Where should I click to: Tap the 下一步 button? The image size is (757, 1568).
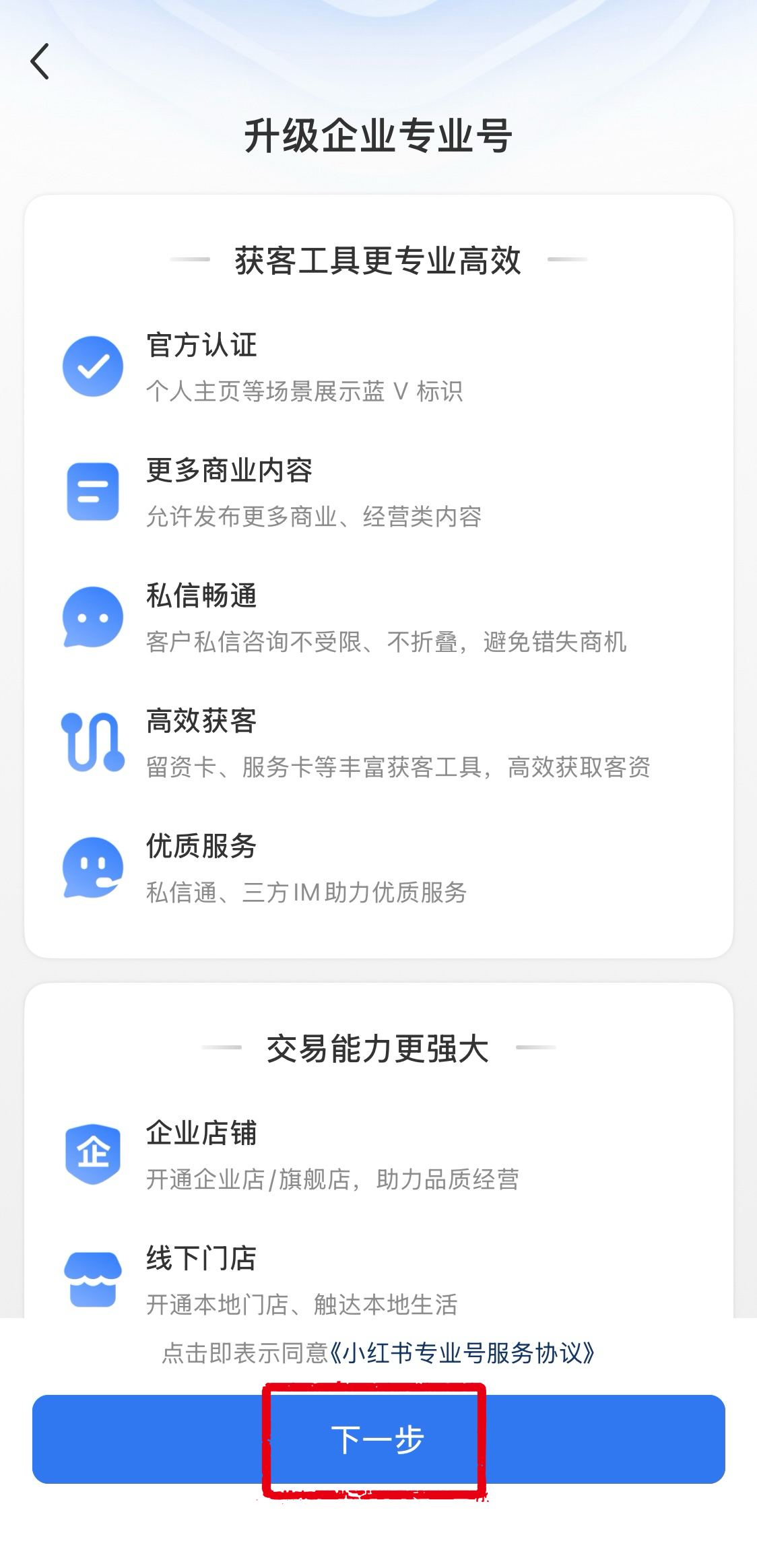pyautogui.click(x=378, y=1439)
